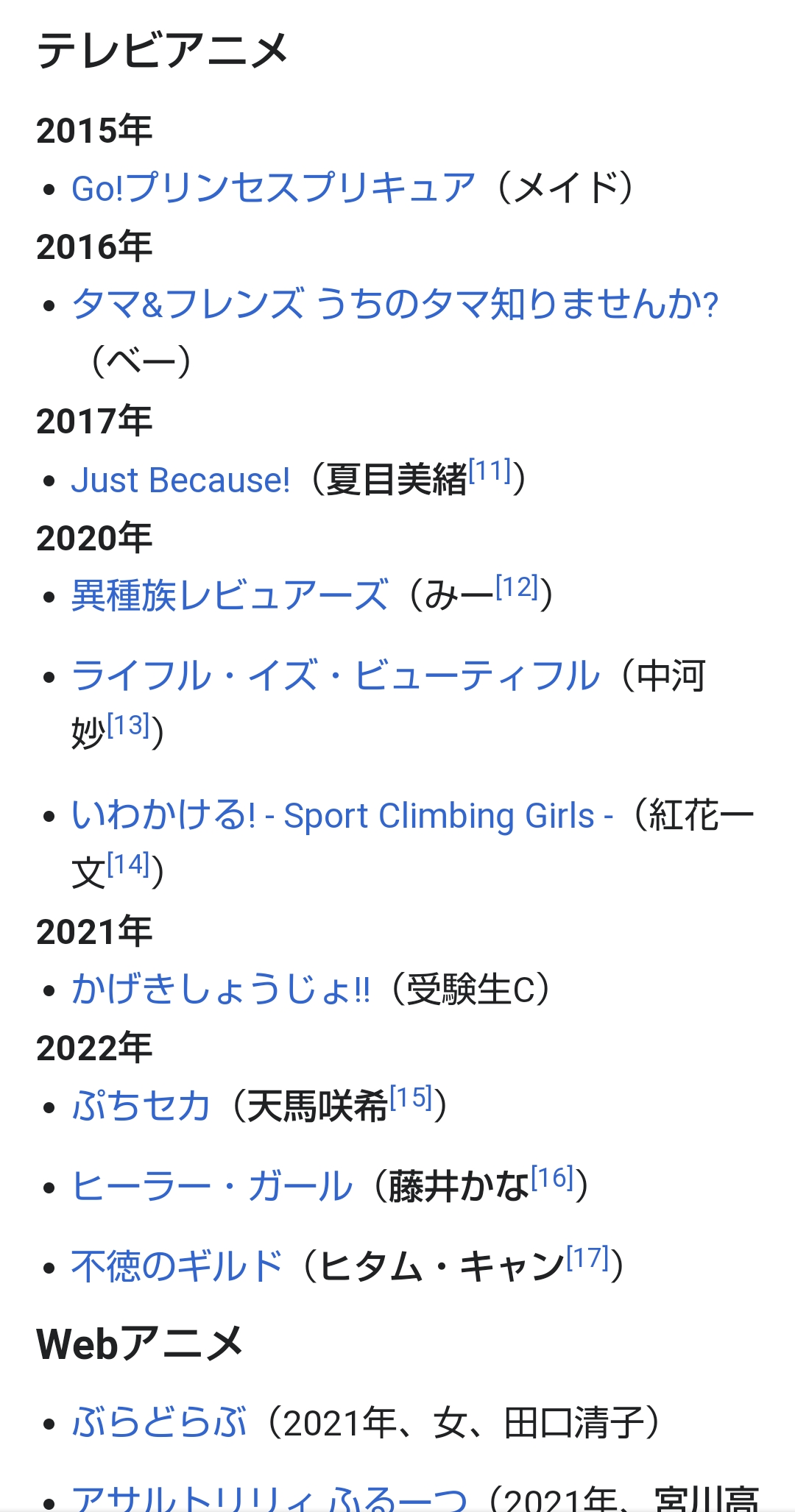Image resolution: width=795 pixels, height=1512 pixels.
Task: Tap footnote reference [12]
Action: coord(517,586)
